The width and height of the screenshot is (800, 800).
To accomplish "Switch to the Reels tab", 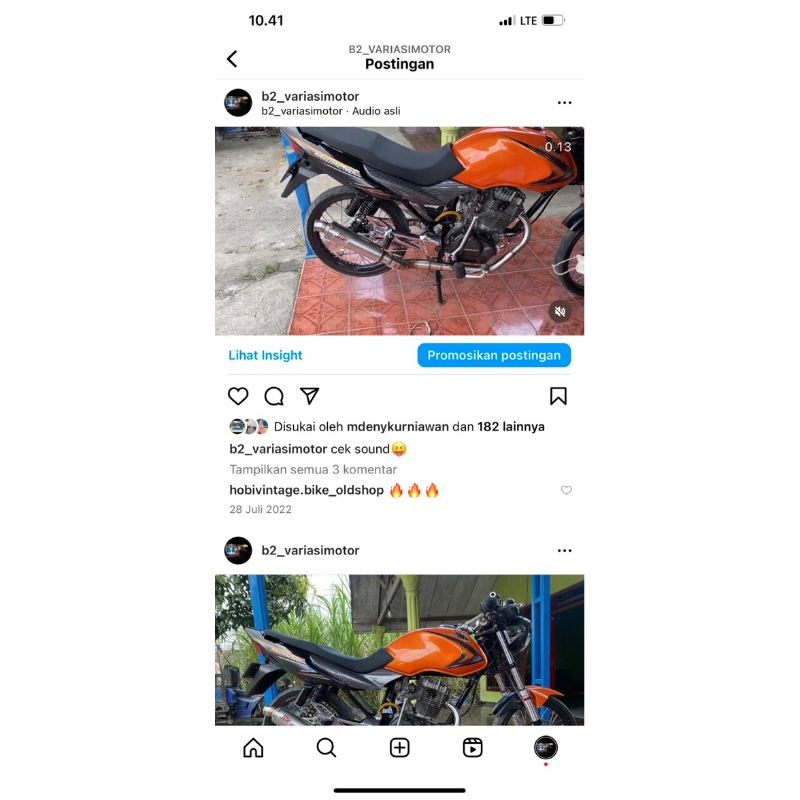I will click(473, 748).
